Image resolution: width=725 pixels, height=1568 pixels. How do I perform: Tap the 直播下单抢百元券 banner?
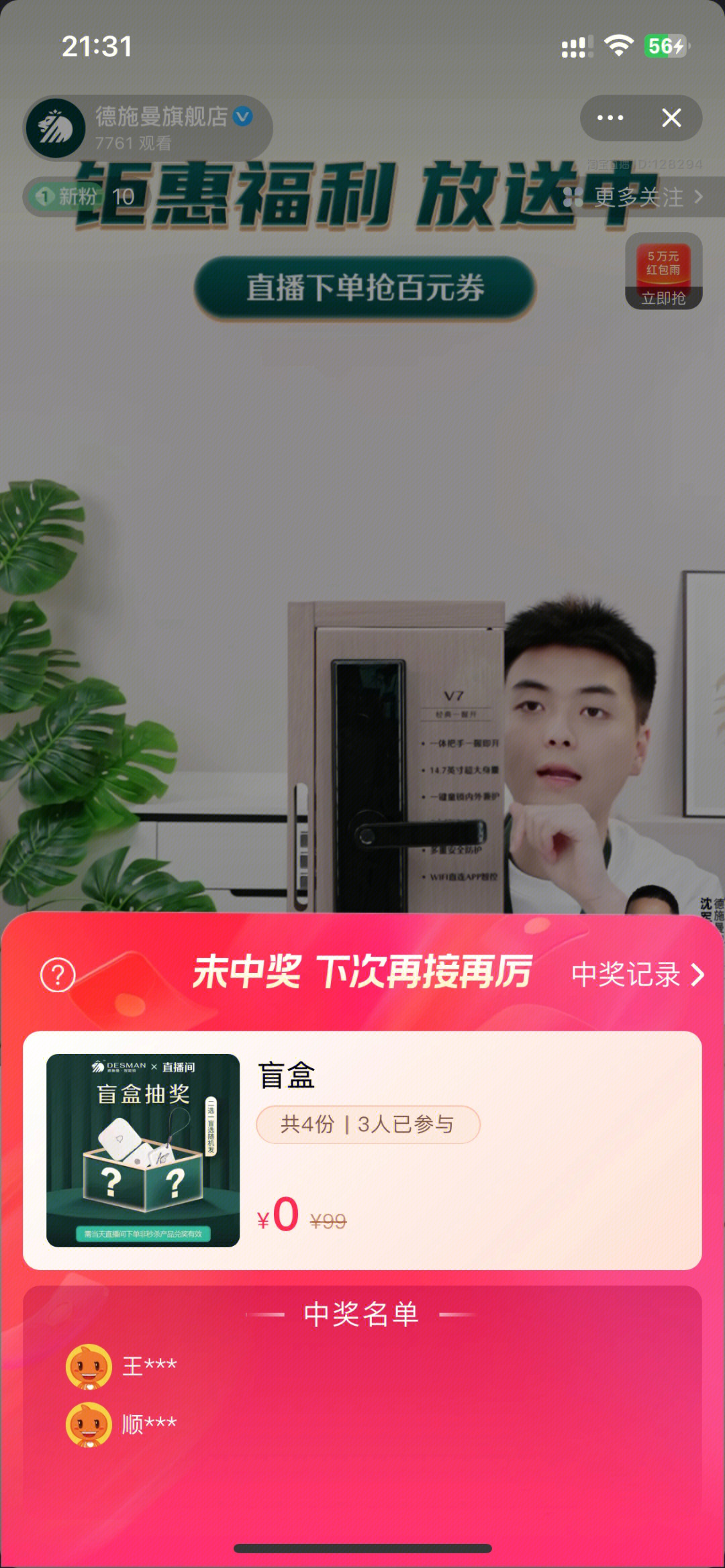pyautogui.click(x=365, y=289)
